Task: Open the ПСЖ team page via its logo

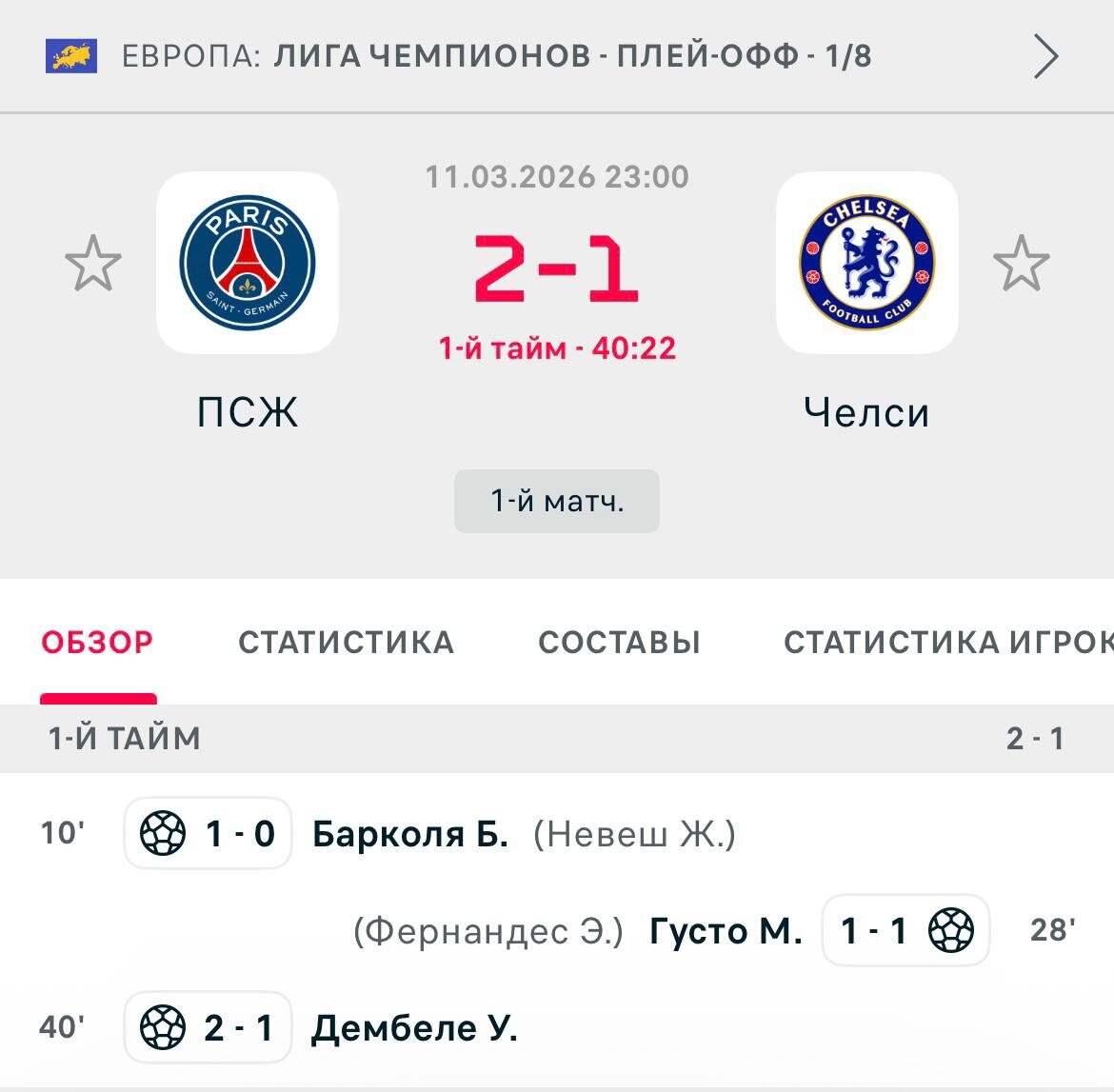Action: [248, 263]
